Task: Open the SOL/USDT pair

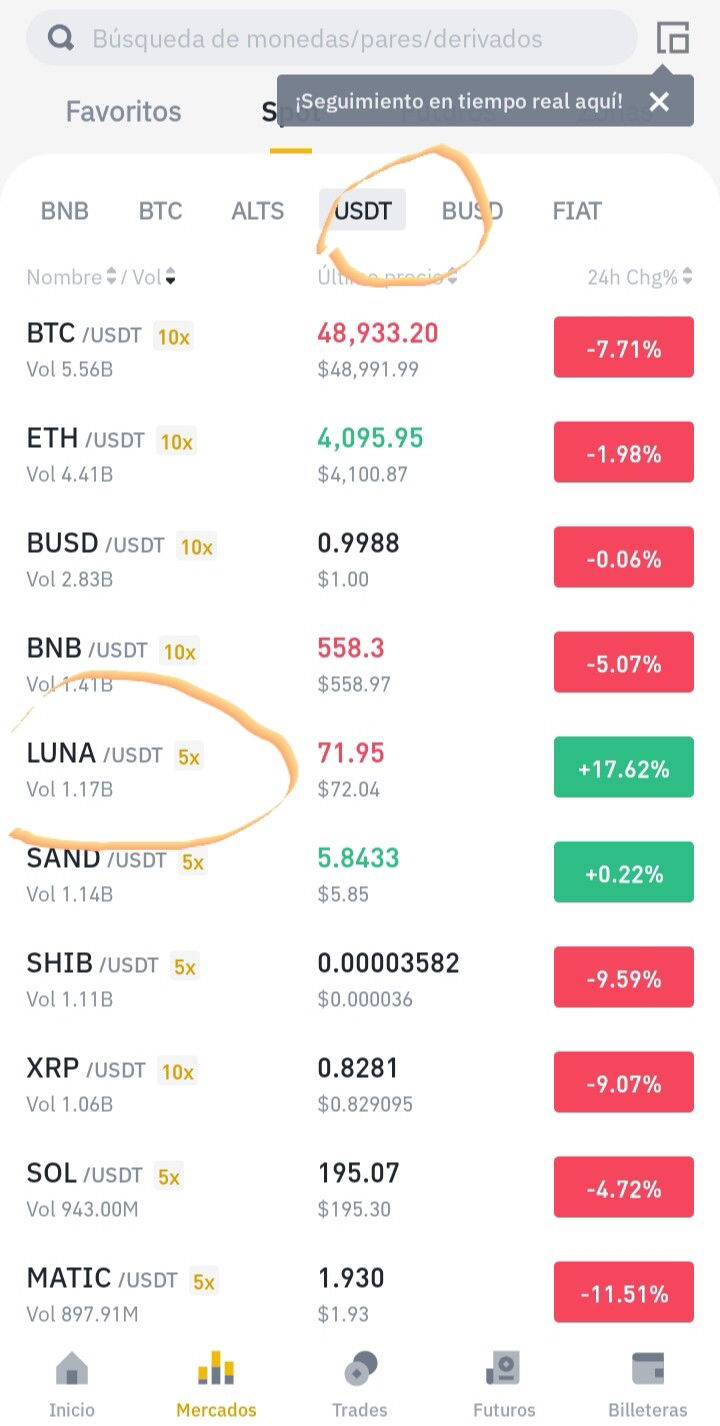Action: click(360, 1189)
